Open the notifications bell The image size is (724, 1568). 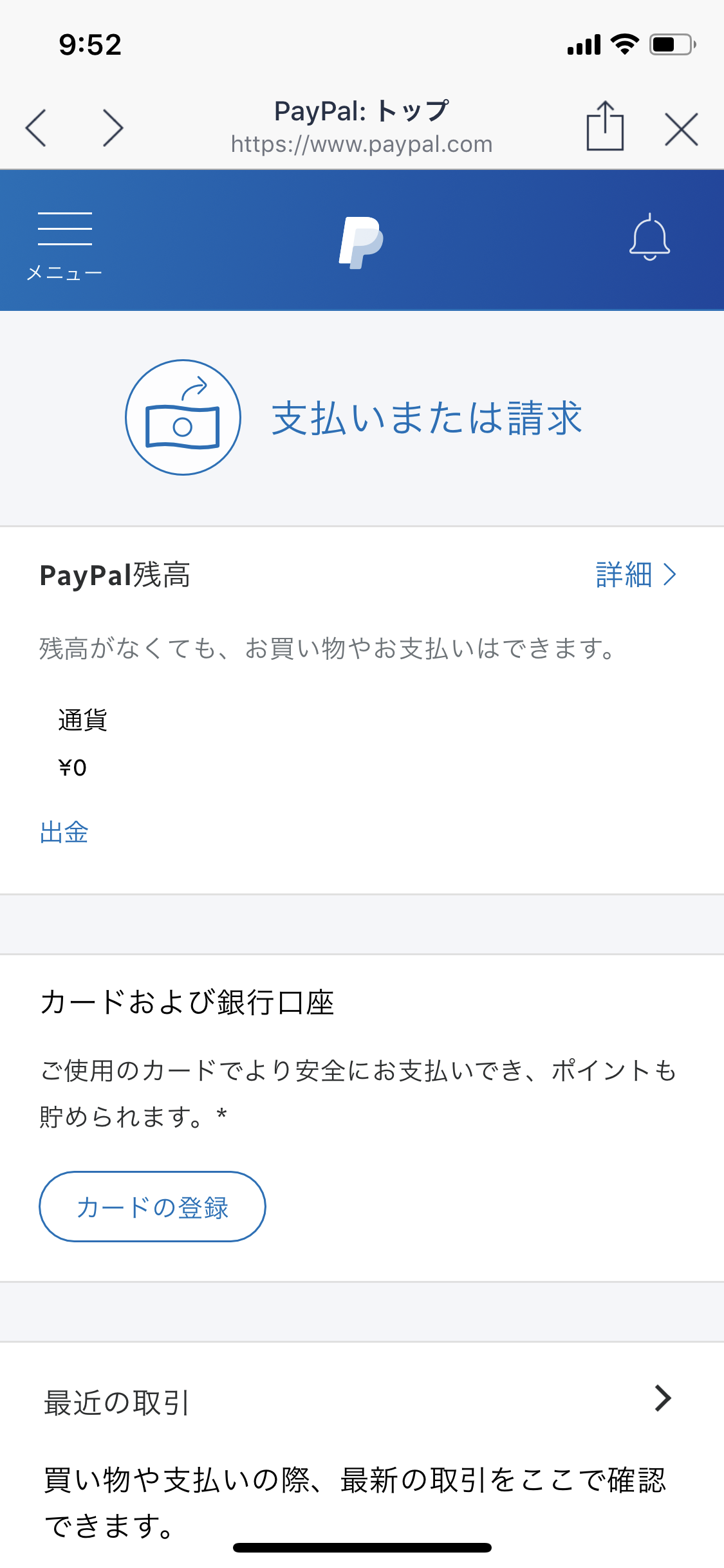tap(649, 237)
